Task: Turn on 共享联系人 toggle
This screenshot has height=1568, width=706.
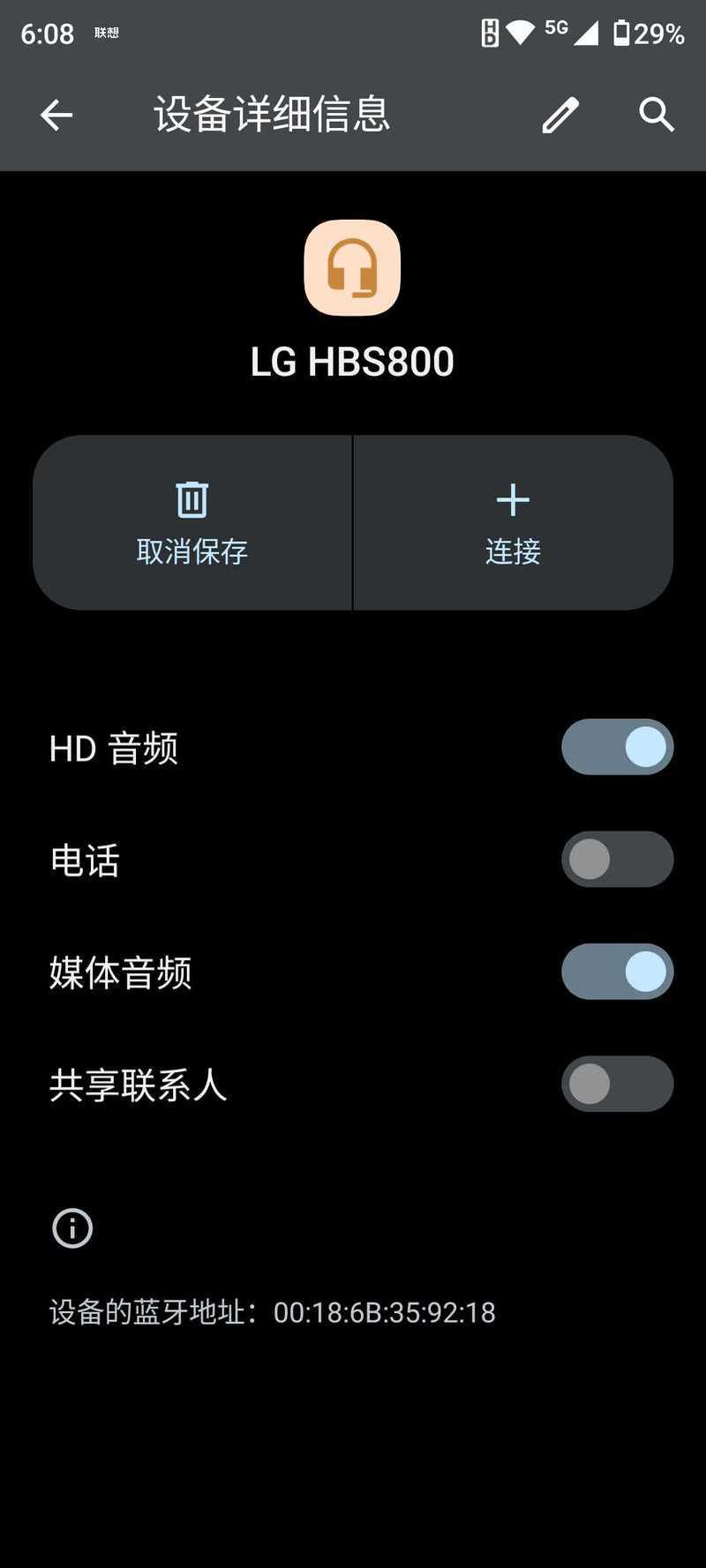Action: point(618,1084)
